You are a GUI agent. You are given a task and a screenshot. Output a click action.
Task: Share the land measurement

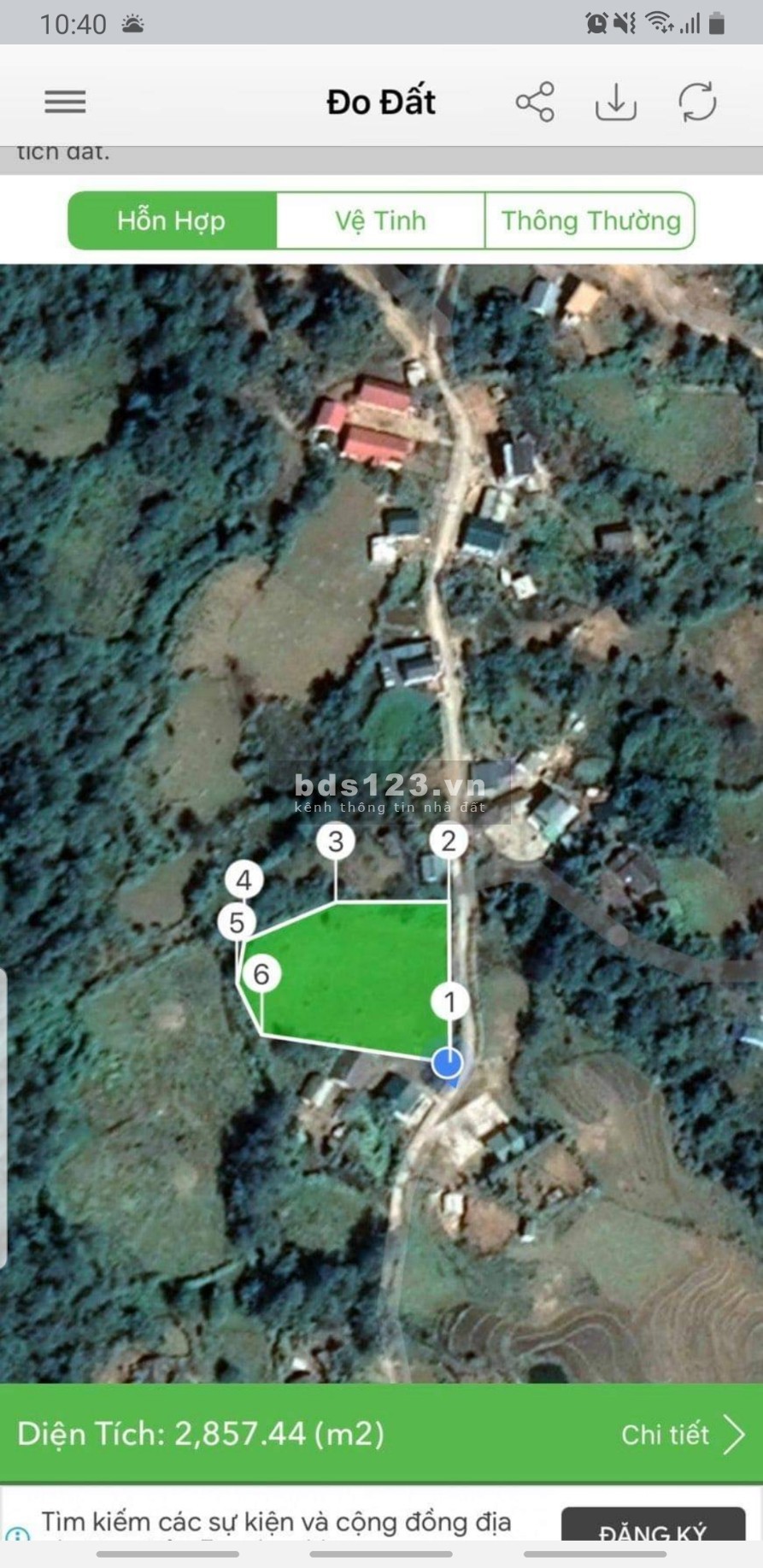[535, 103]
